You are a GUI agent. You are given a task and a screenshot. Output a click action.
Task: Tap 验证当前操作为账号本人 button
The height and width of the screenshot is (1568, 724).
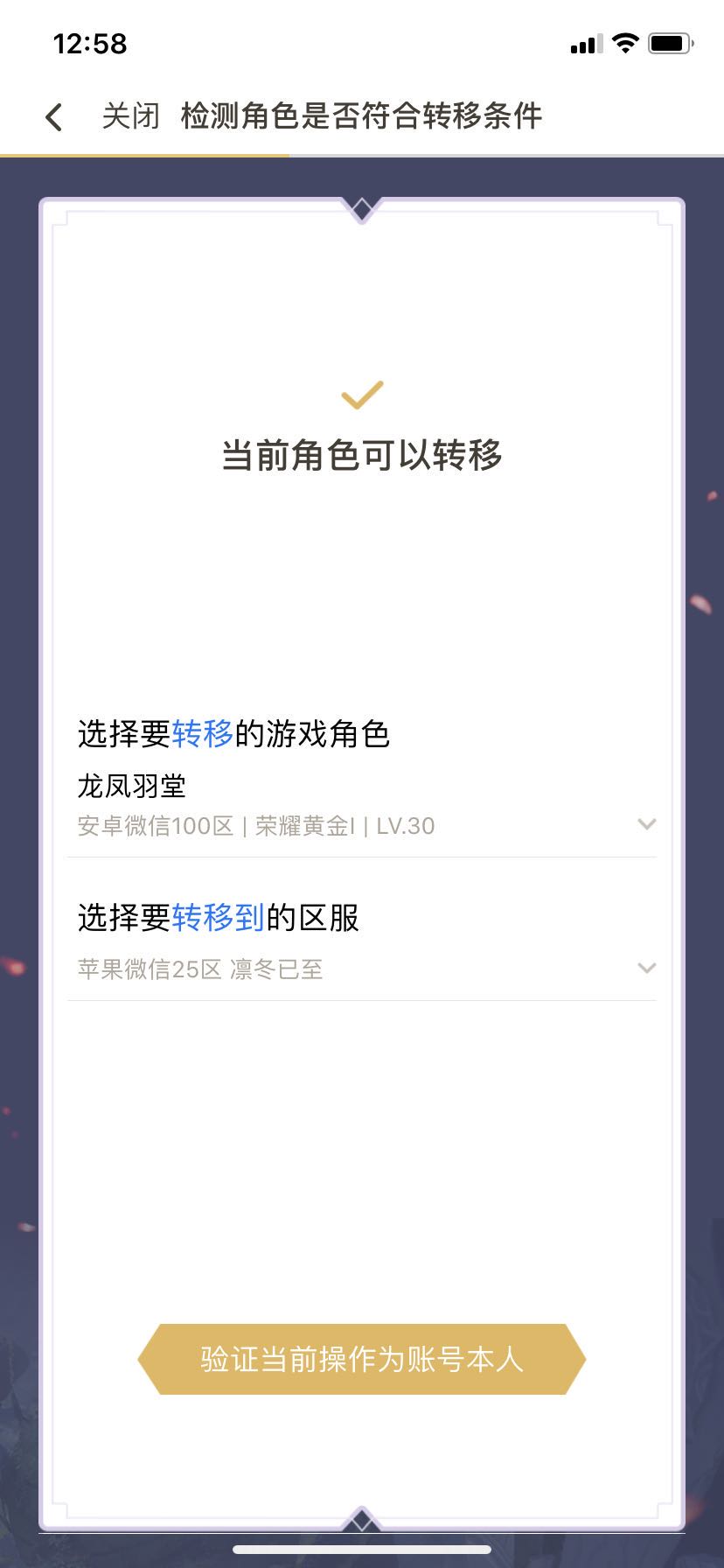click(x=362, y=1359)
